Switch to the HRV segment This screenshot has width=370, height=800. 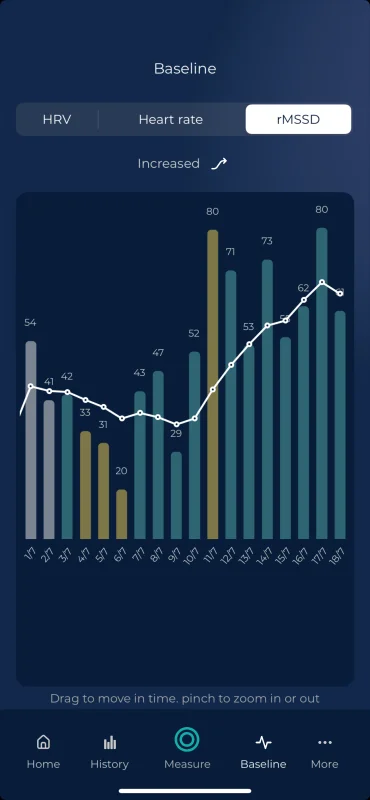click(57, 120)
